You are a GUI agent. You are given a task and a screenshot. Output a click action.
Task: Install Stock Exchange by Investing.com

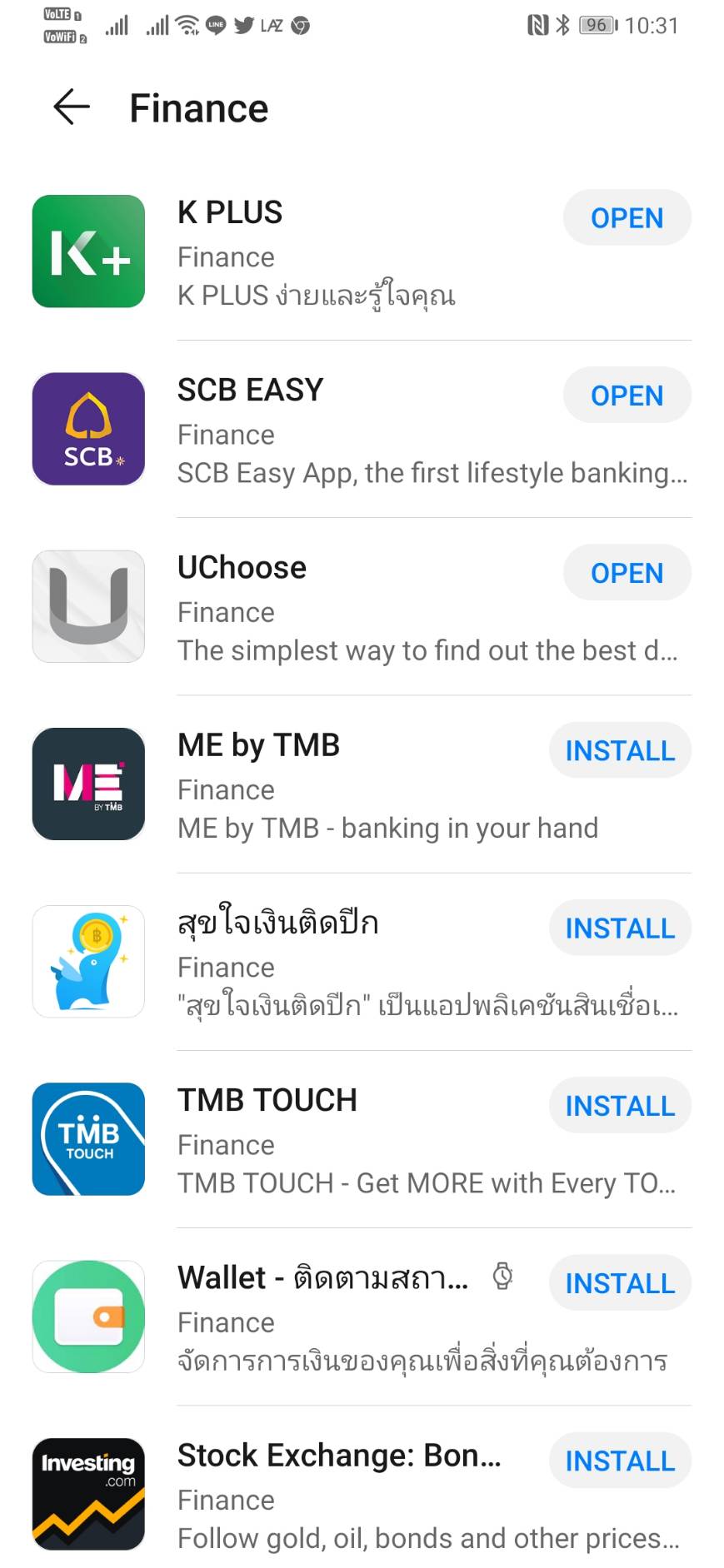(620, 1460)
